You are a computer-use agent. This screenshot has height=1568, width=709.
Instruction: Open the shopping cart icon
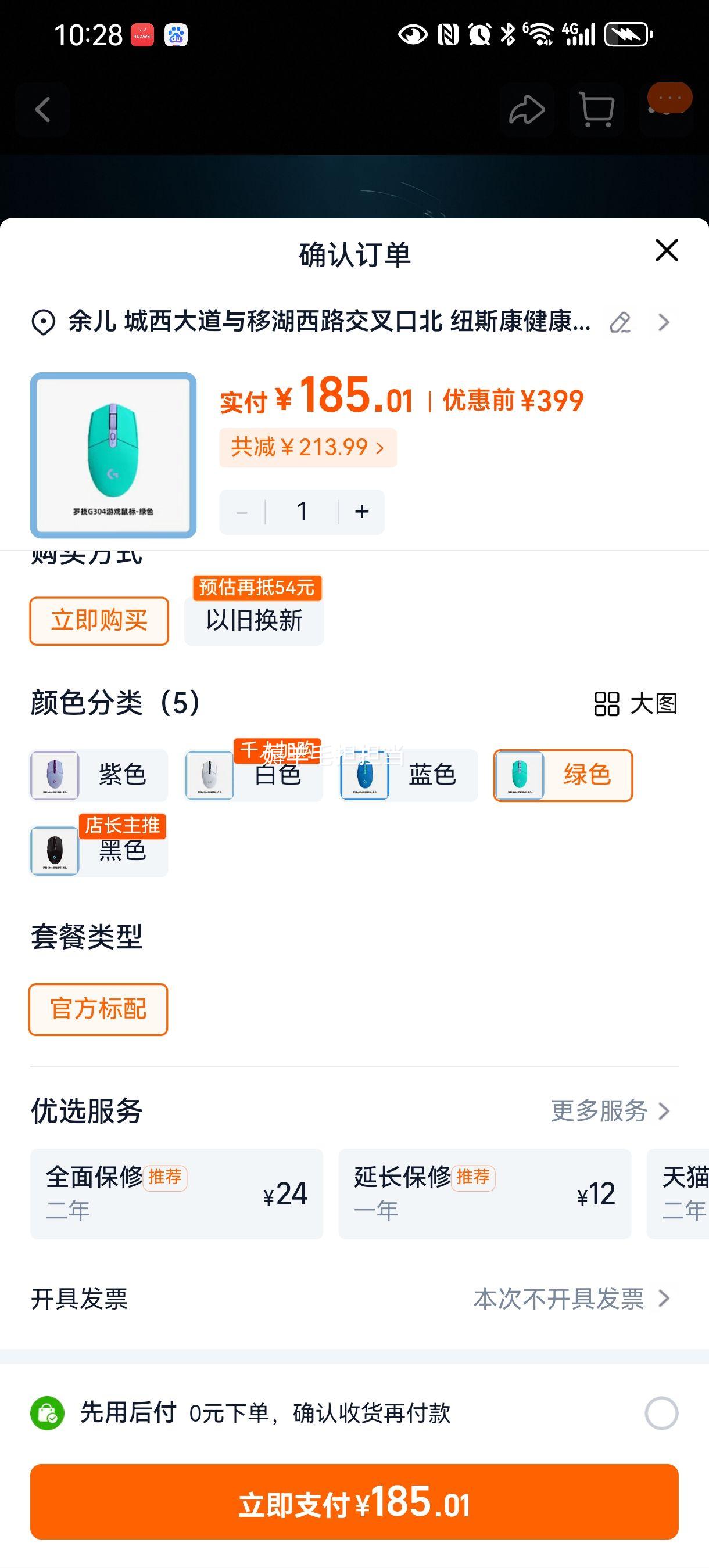click(596, 111)
